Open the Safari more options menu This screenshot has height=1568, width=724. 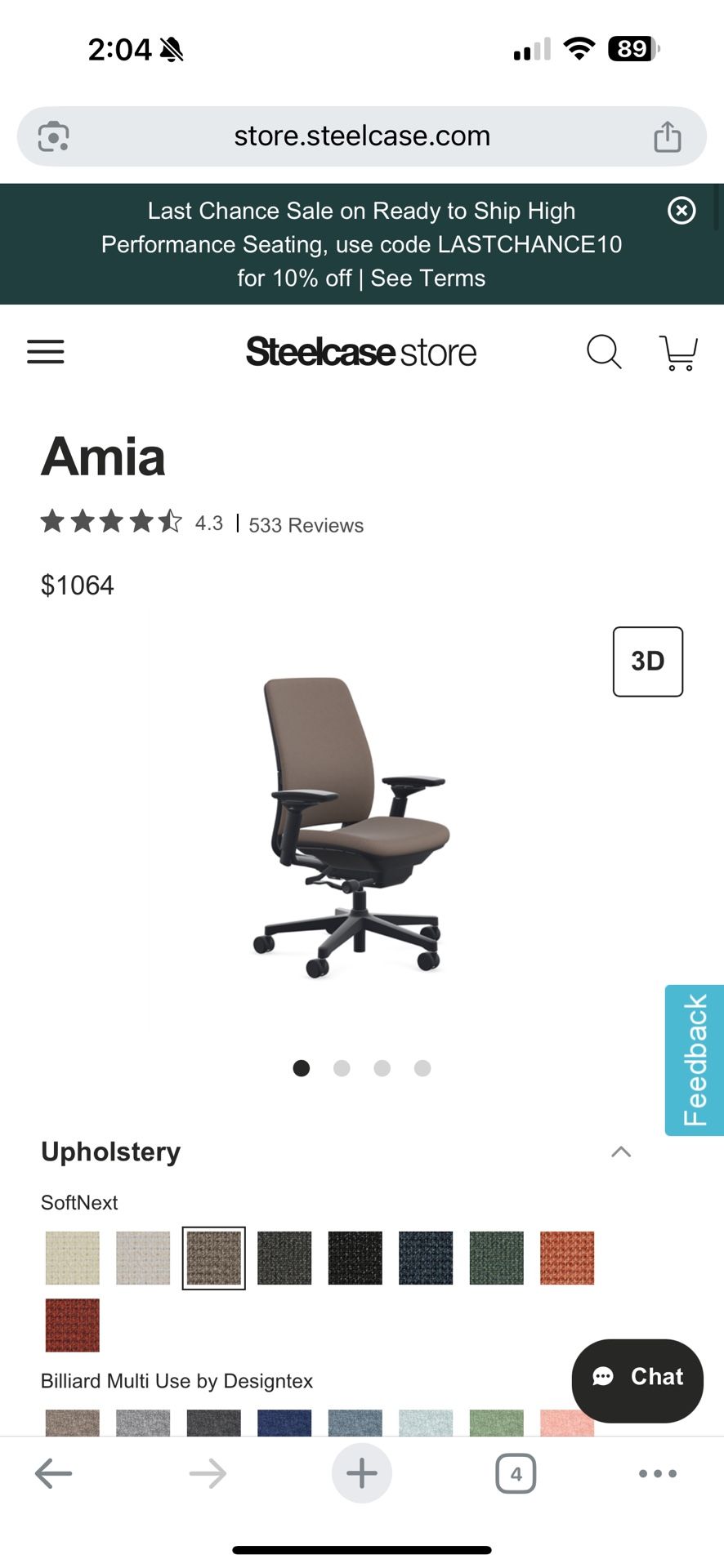coord(656,1473)
